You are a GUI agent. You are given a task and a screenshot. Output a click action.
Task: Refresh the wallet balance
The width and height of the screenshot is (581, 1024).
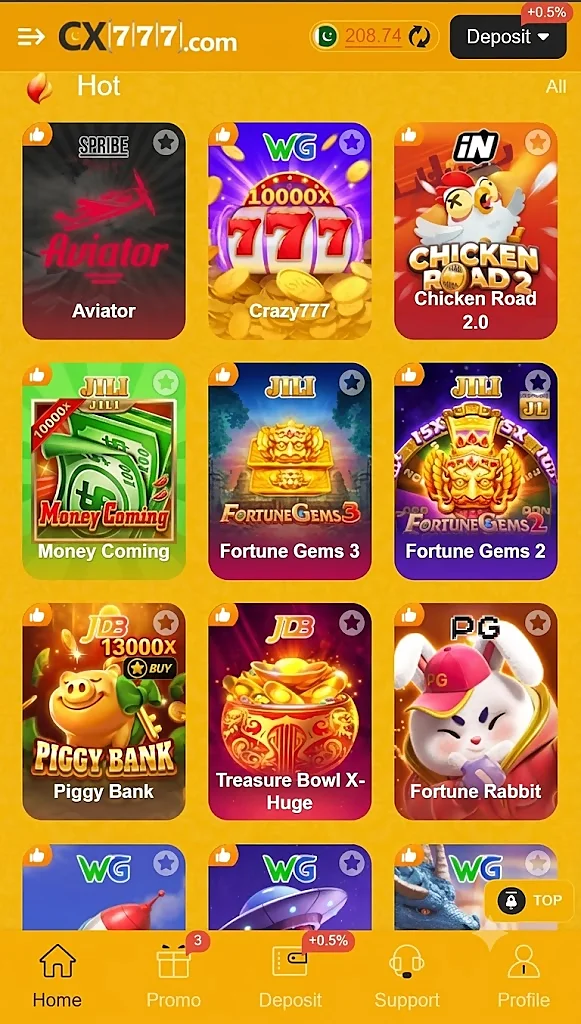[420, 37]
